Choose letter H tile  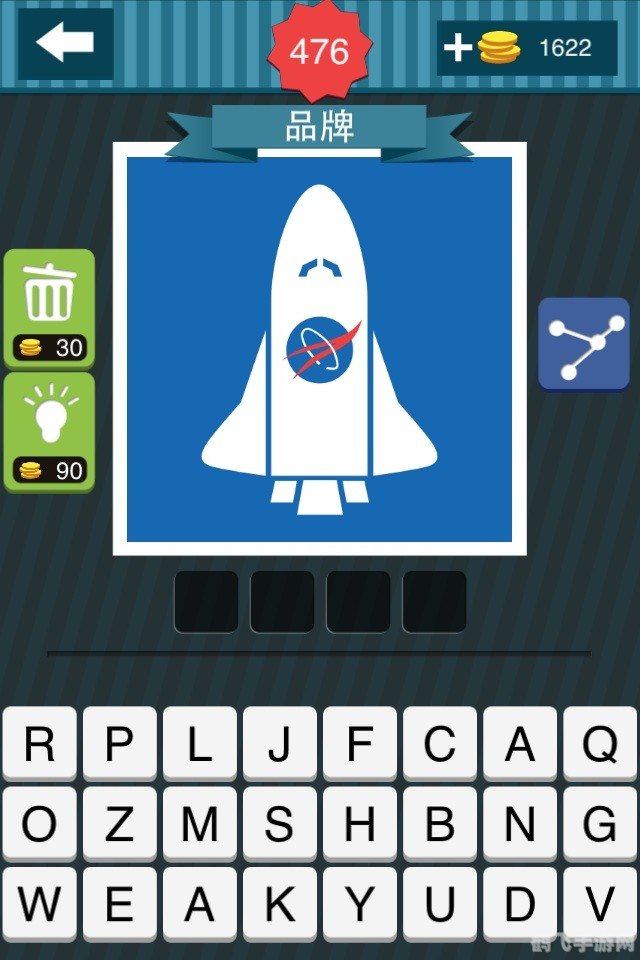click(359, 823)
